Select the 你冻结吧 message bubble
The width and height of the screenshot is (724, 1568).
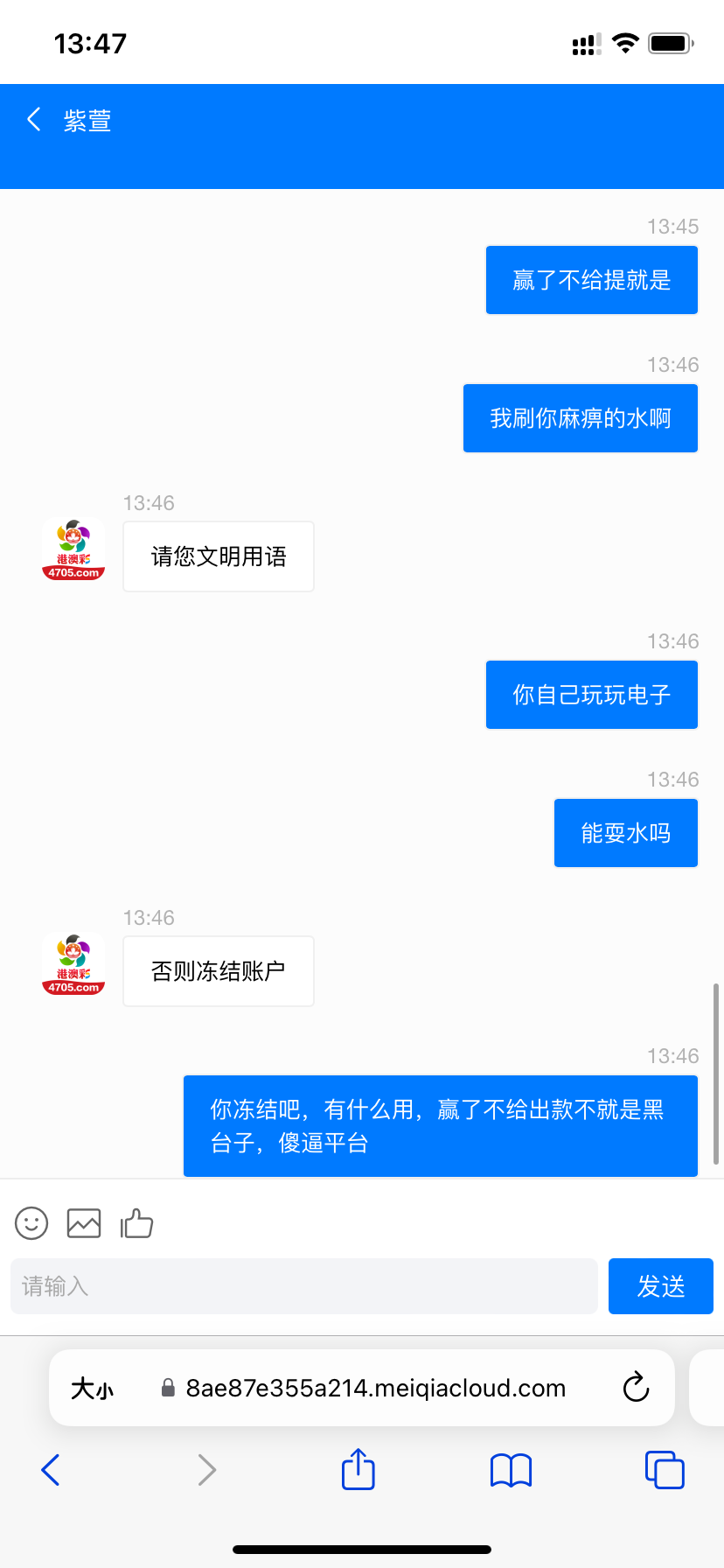click(x=440, y=1125)
